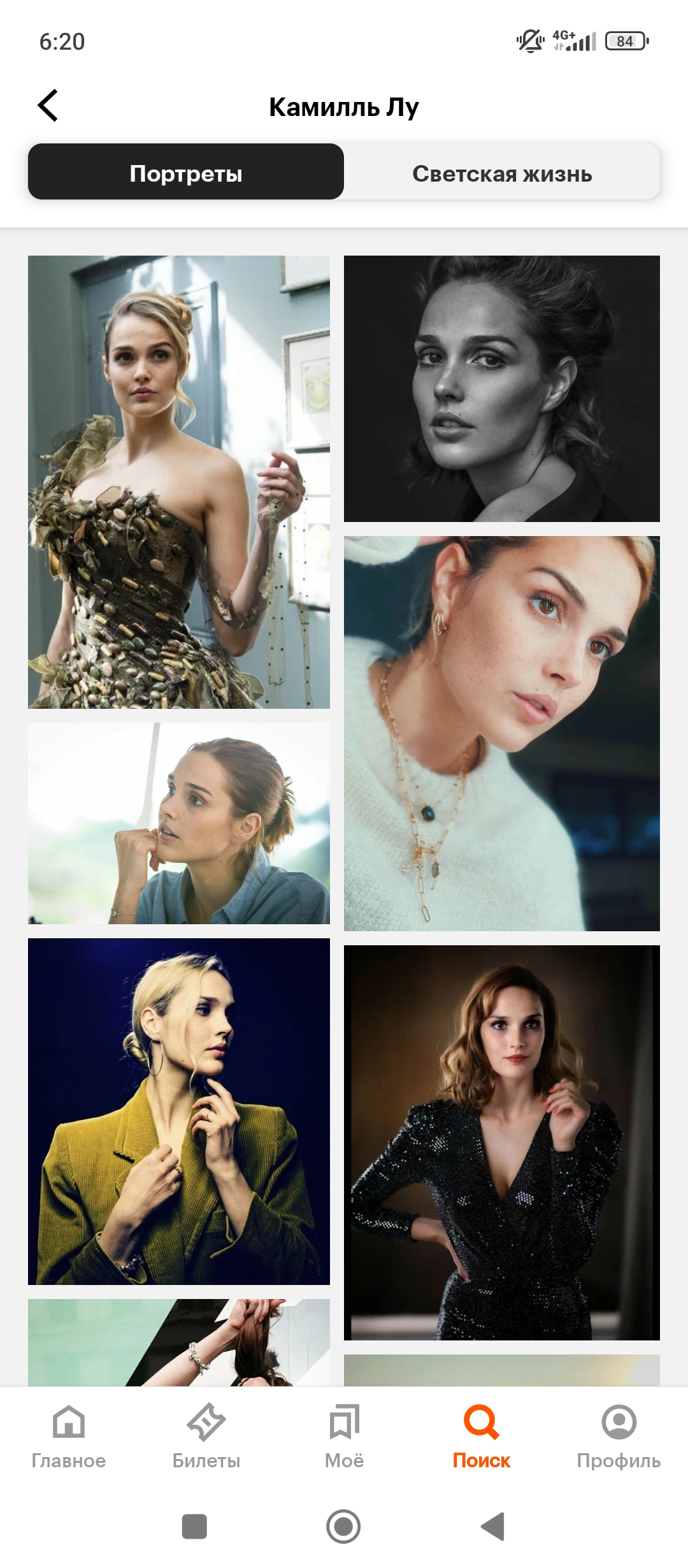Screen dimensions: 688x1568
Task: Switch to the Светская жизнь tab
Action: (502, 172)
